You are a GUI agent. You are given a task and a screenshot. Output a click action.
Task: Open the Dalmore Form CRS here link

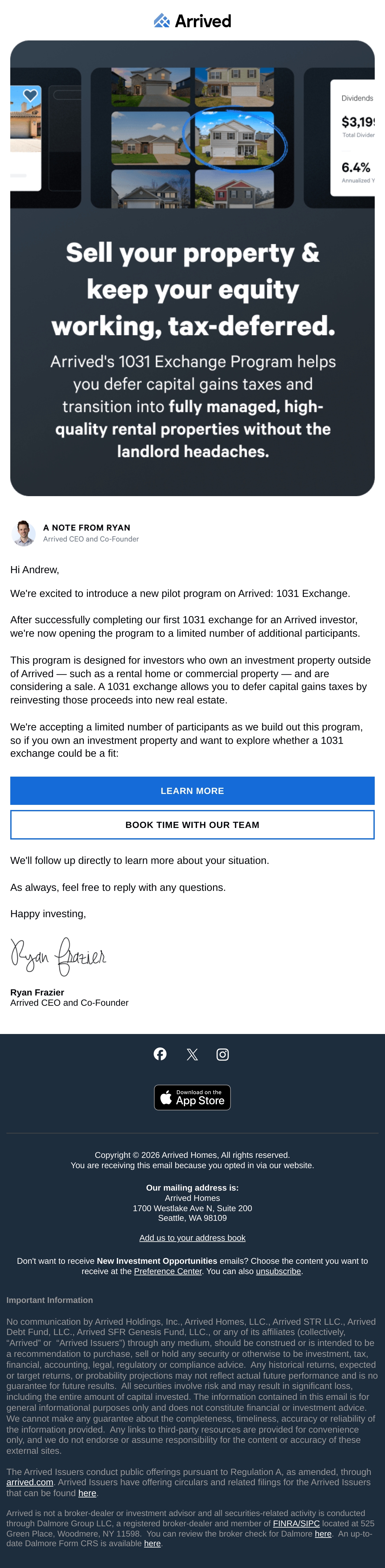pos(153,1544)
